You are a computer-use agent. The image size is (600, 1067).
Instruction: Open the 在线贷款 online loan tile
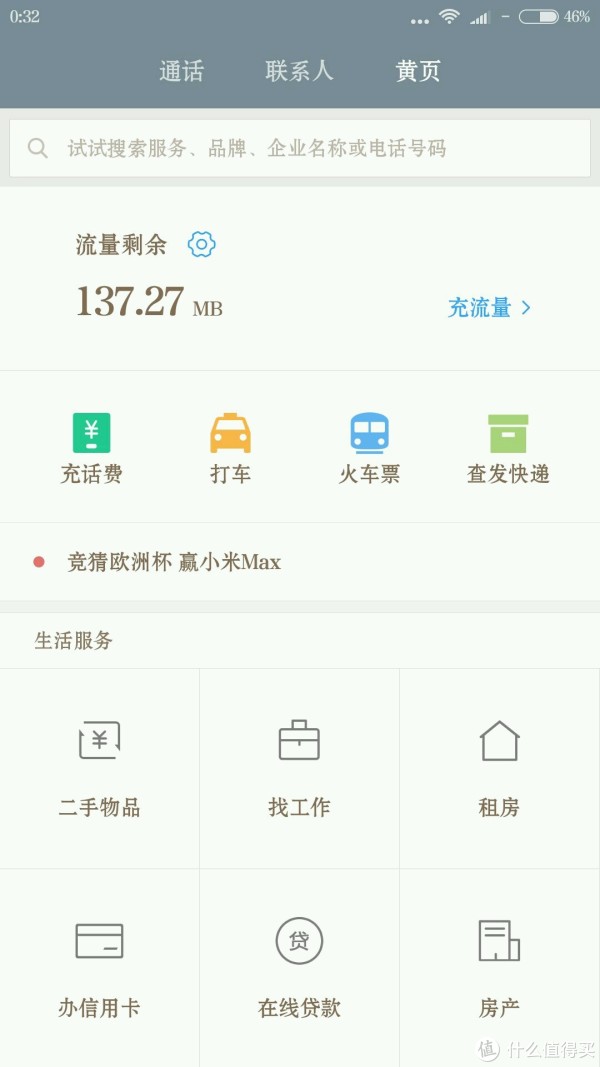299,968
